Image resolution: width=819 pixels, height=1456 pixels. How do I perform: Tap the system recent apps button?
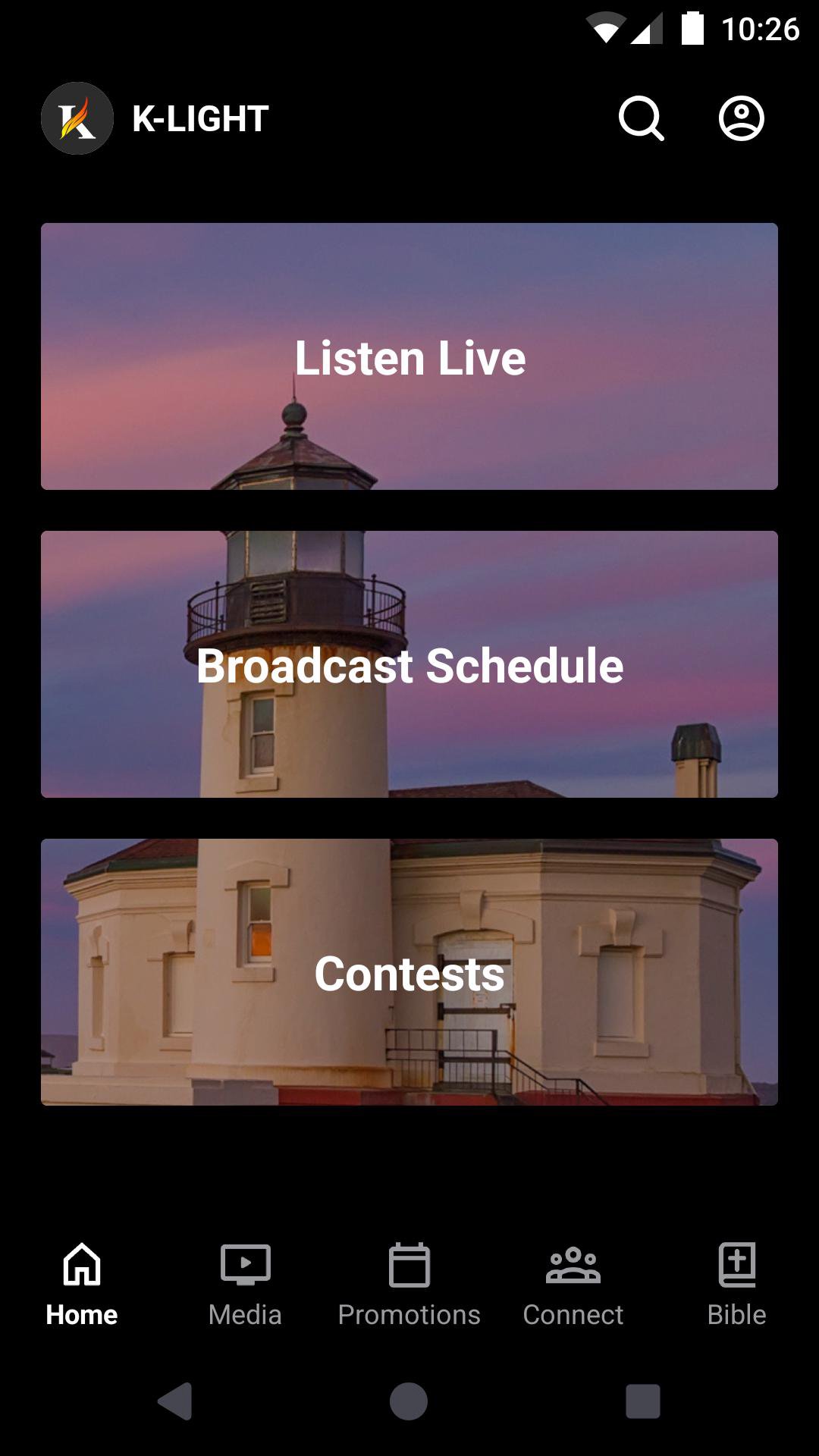(642, 1401)
